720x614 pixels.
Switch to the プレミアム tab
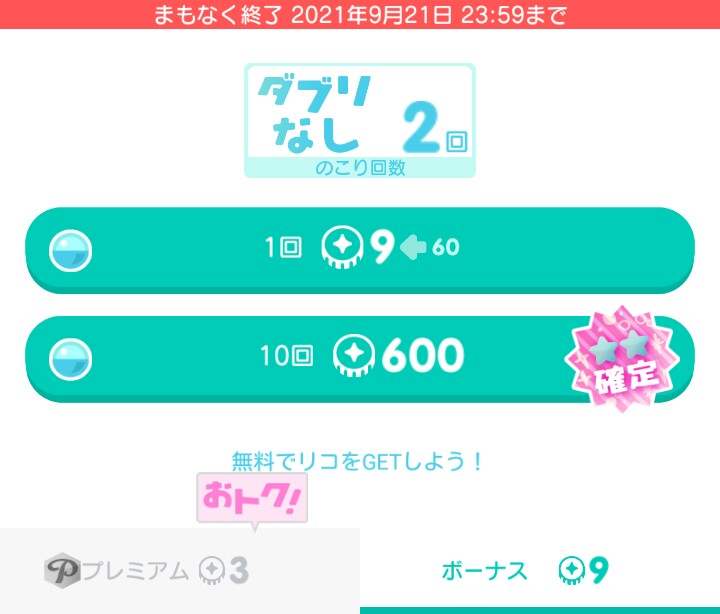click(x=178, y=571)
